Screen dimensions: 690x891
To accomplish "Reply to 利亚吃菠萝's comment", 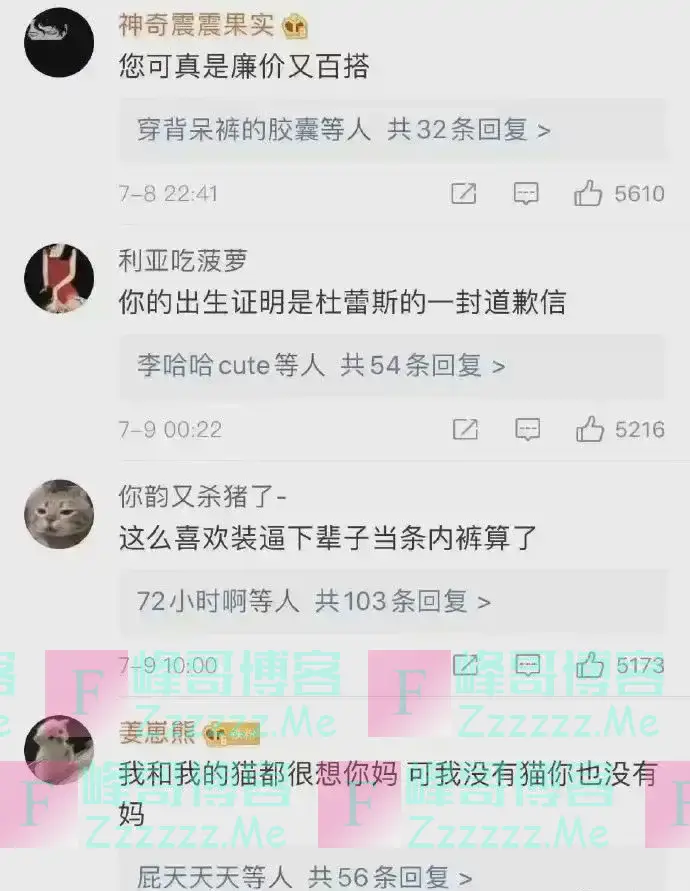I will tap(527, 430).
